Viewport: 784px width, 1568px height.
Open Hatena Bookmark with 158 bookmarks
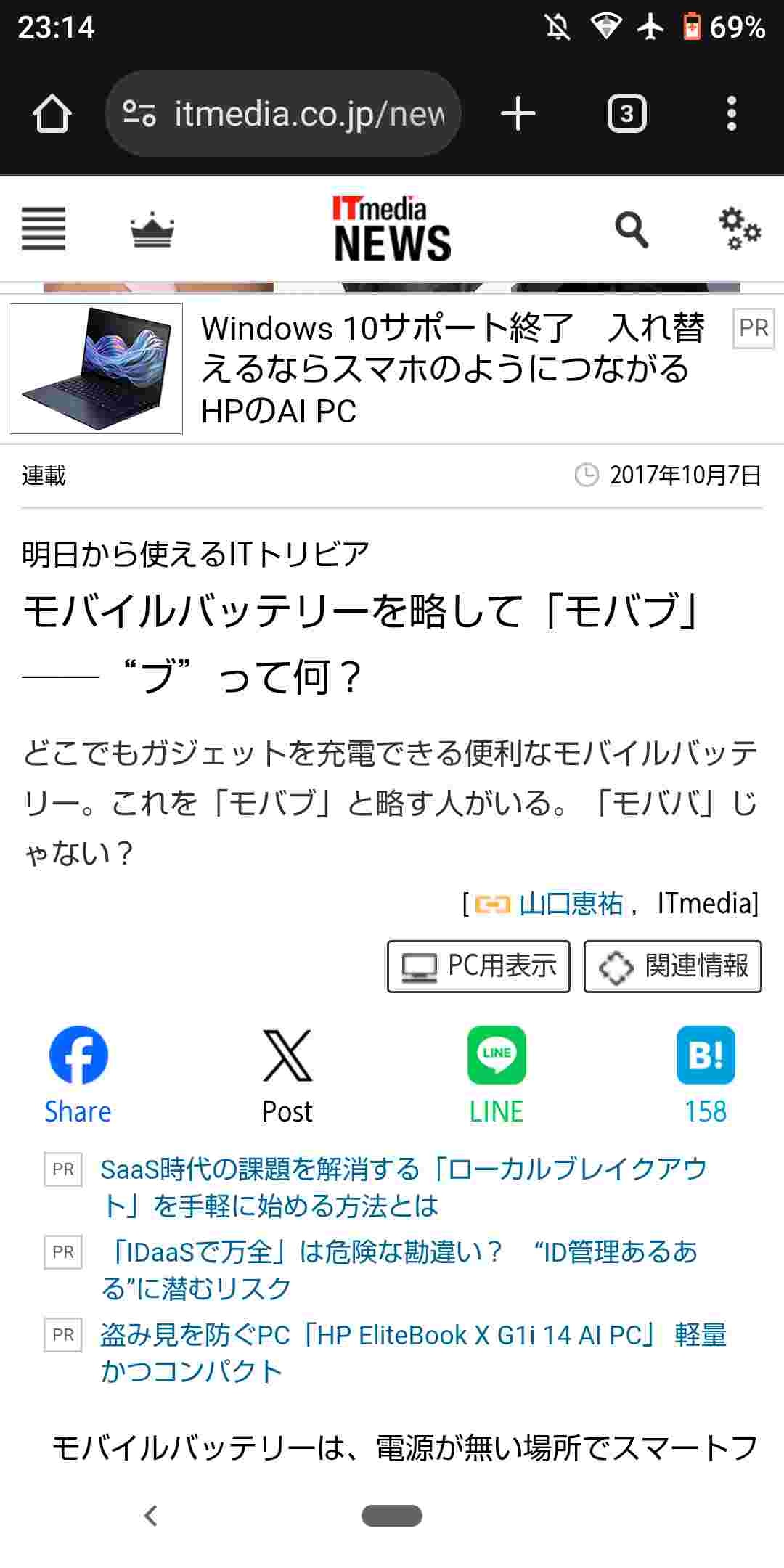pyautogui.click(x=706, y=1074)
